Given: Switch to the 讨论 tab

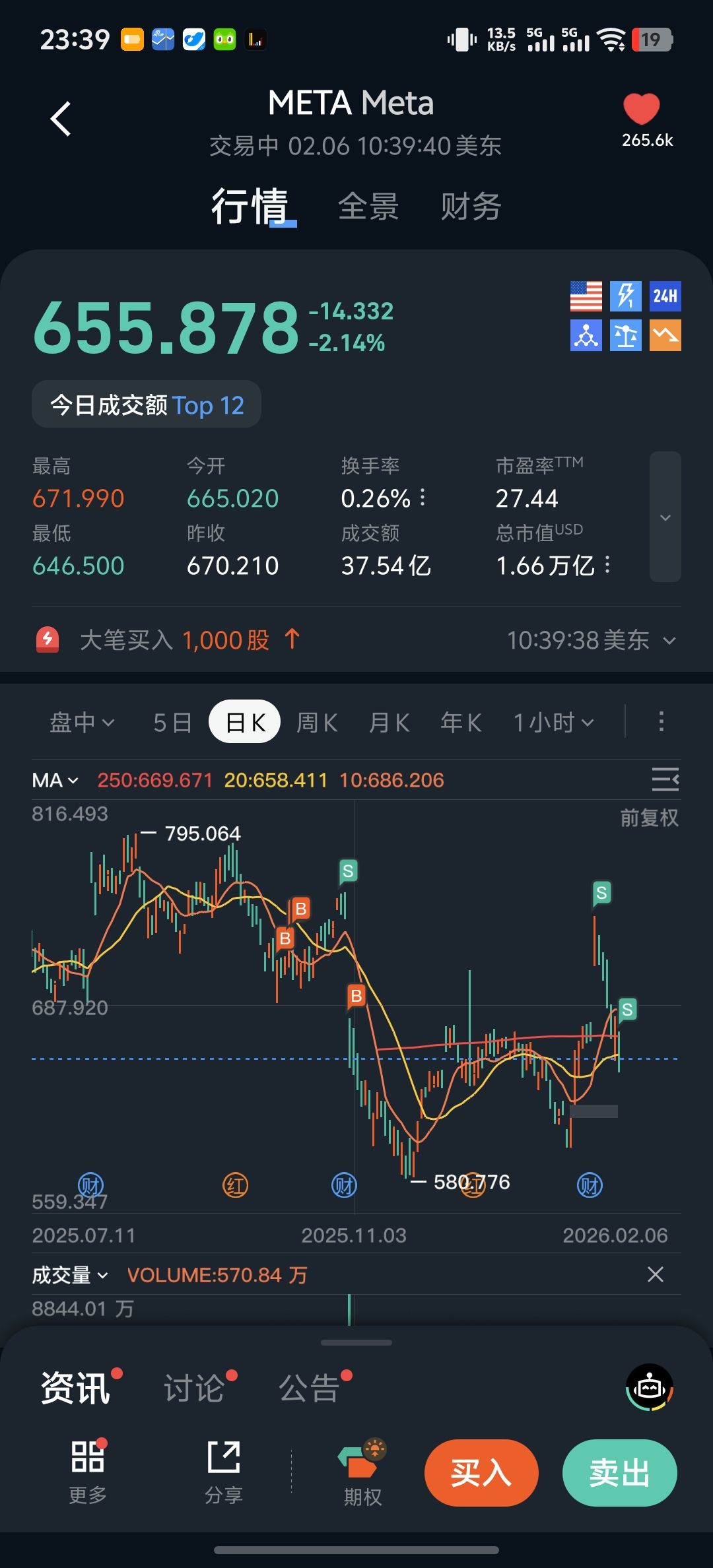Looking at the screenshot, I should [194, 1388].
